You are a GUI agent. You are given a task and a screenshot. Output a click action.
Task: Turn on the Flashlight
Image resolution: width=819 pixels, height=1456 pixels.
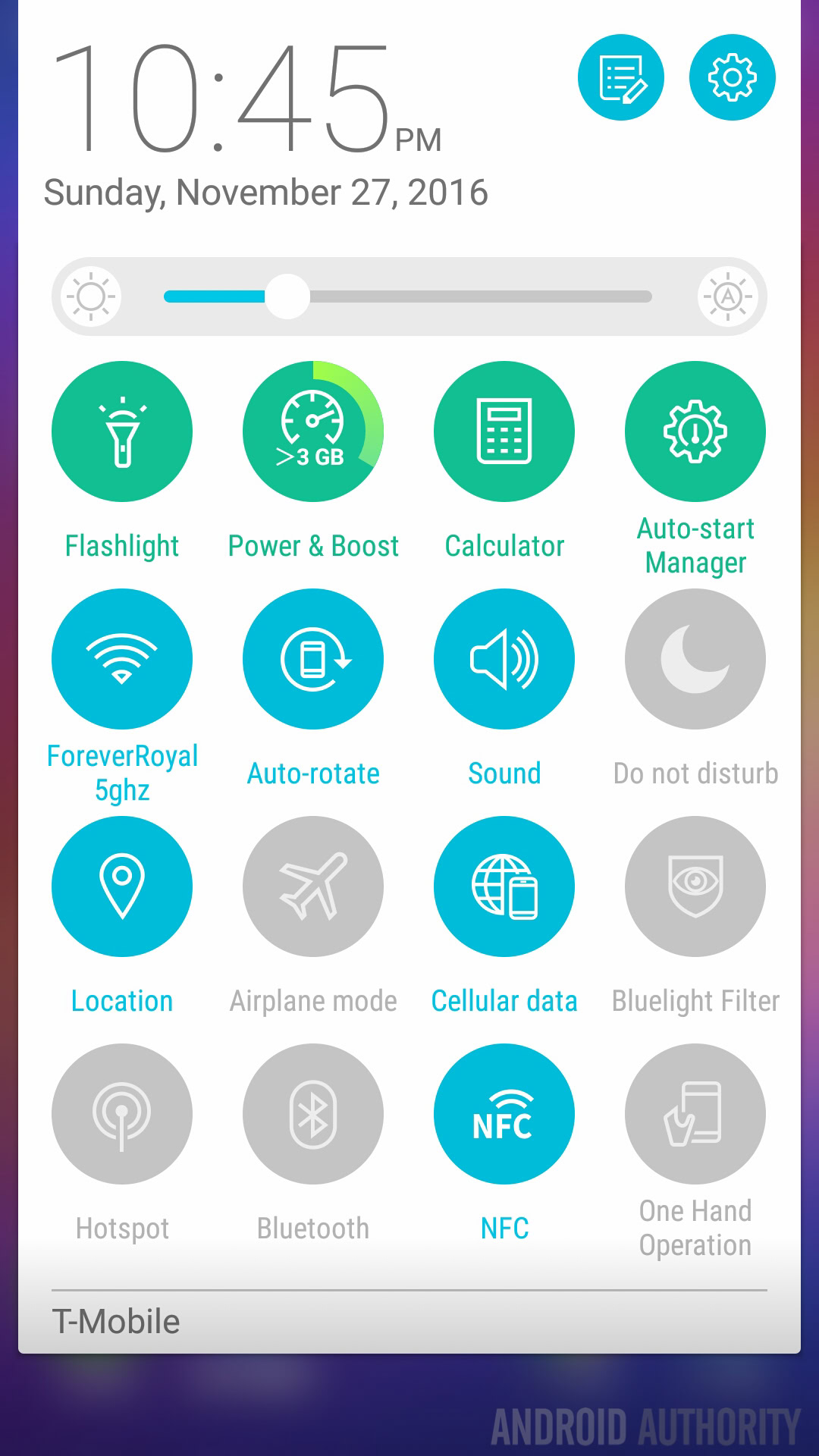122,431
